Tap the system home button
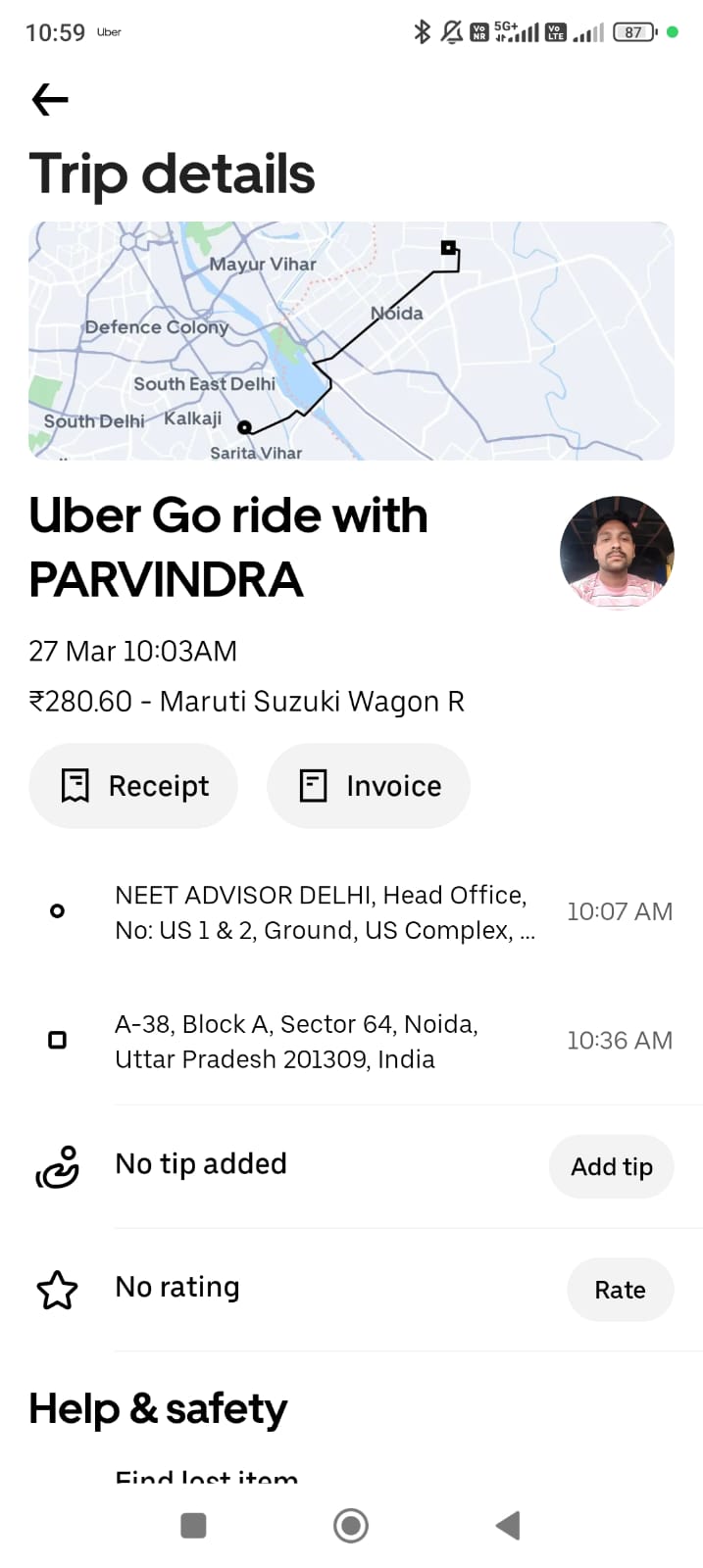Screen dimensions: 703x1568 [351, 1525]
